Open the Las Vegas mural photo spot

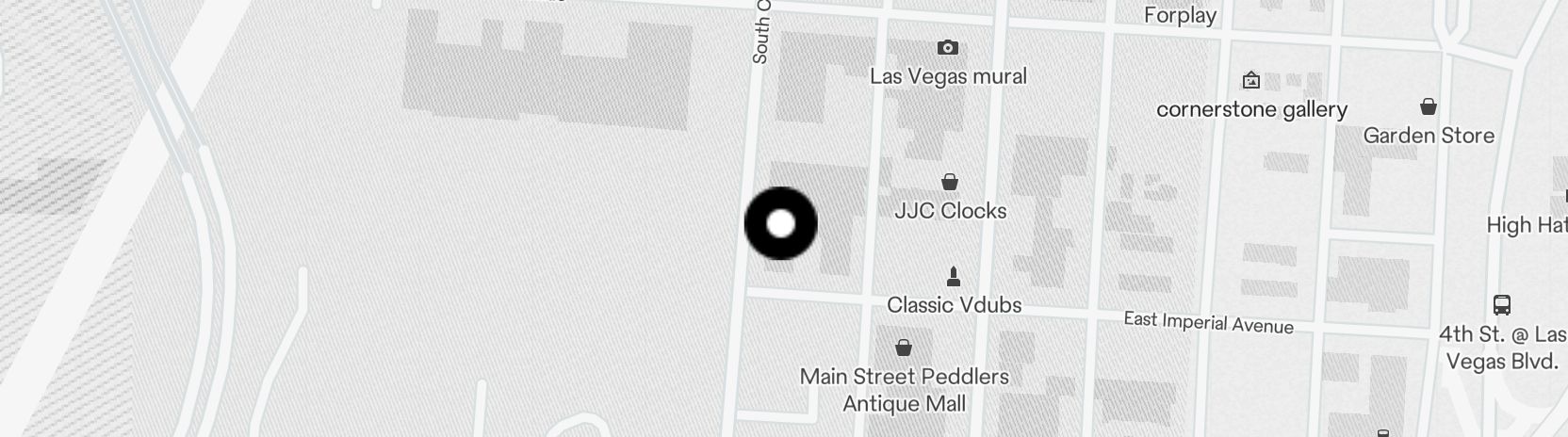pyautogui.click(x=948, y=48)
